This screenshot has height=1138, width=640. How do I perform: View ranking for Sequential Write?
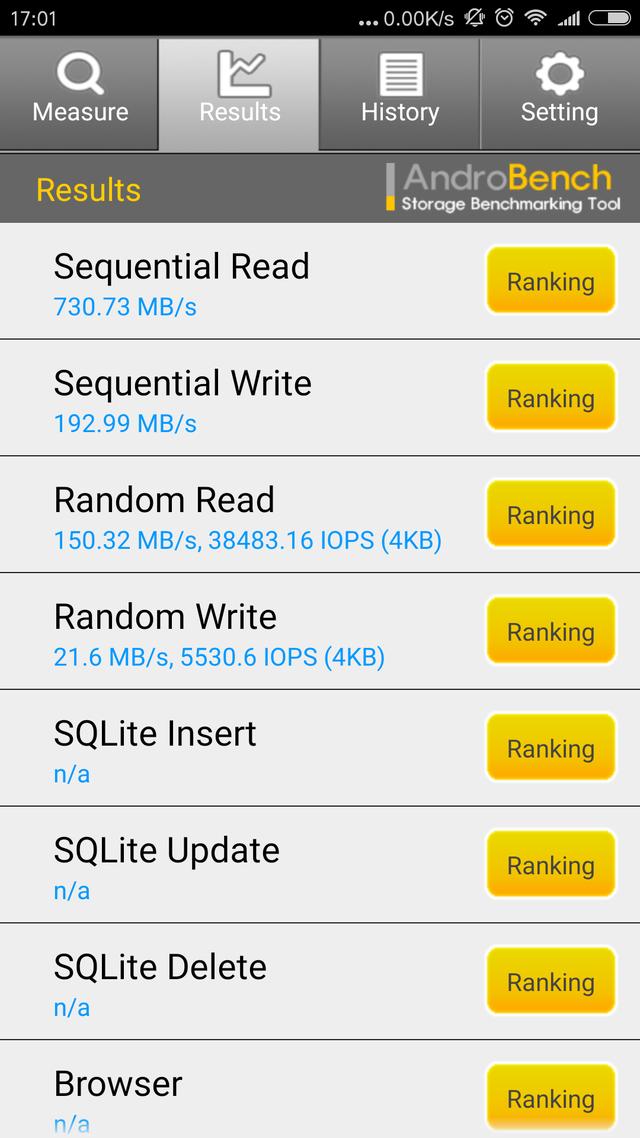click(x=550, y=399)
